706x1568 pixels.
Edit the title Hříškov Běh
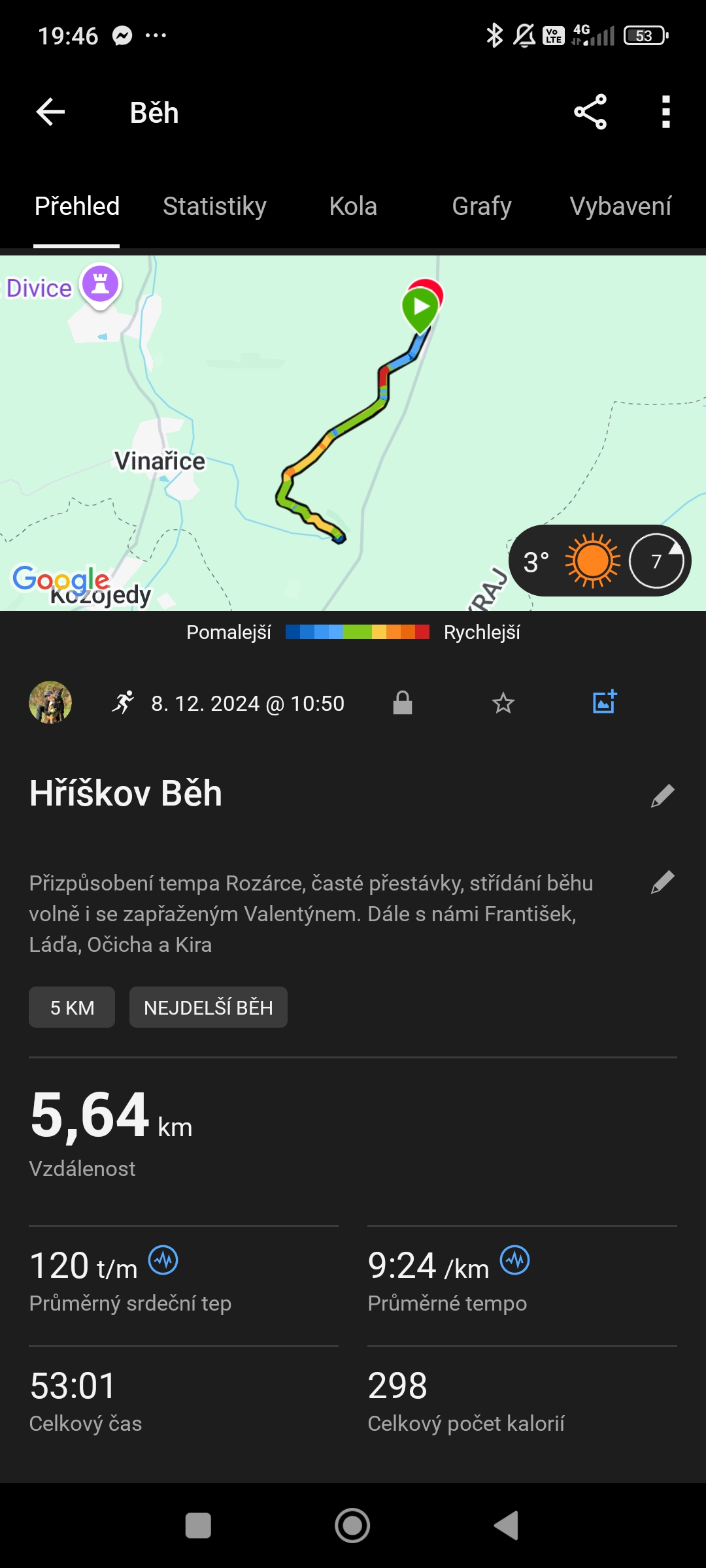662,796
